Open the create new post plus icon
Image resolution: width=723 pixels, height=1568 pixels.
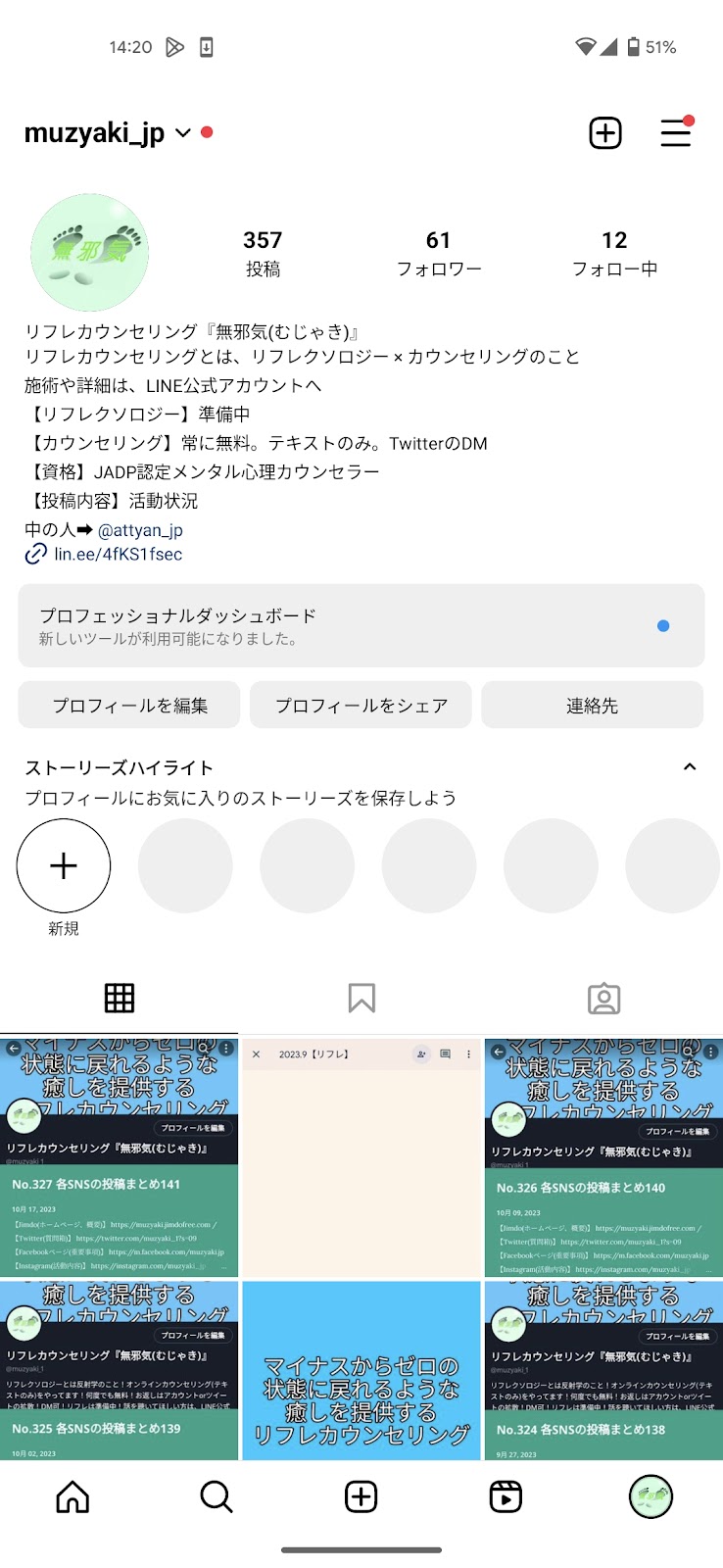(x=605, y=133)
